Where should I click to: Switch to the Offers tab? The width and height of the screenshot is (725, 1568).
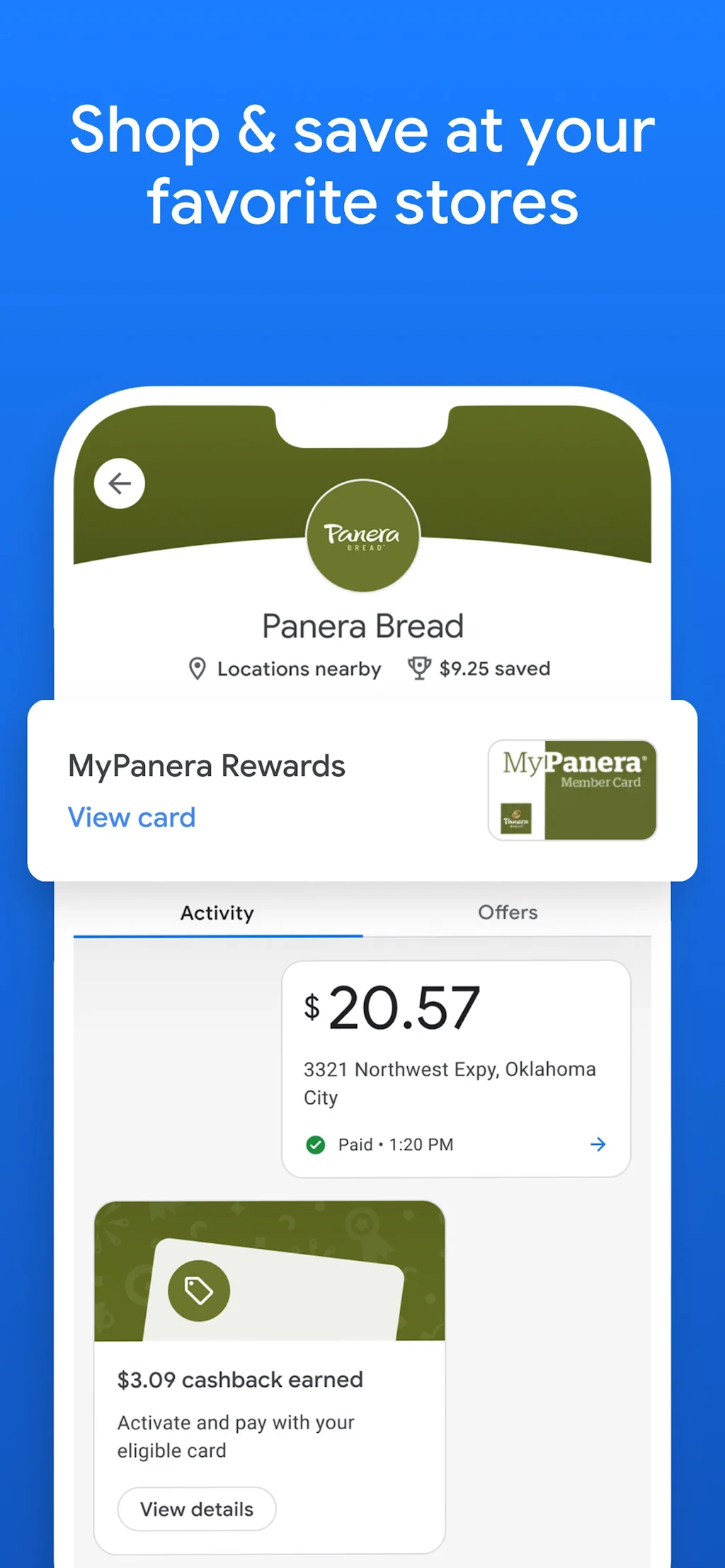pyautogui.click(x=508, y=913)
